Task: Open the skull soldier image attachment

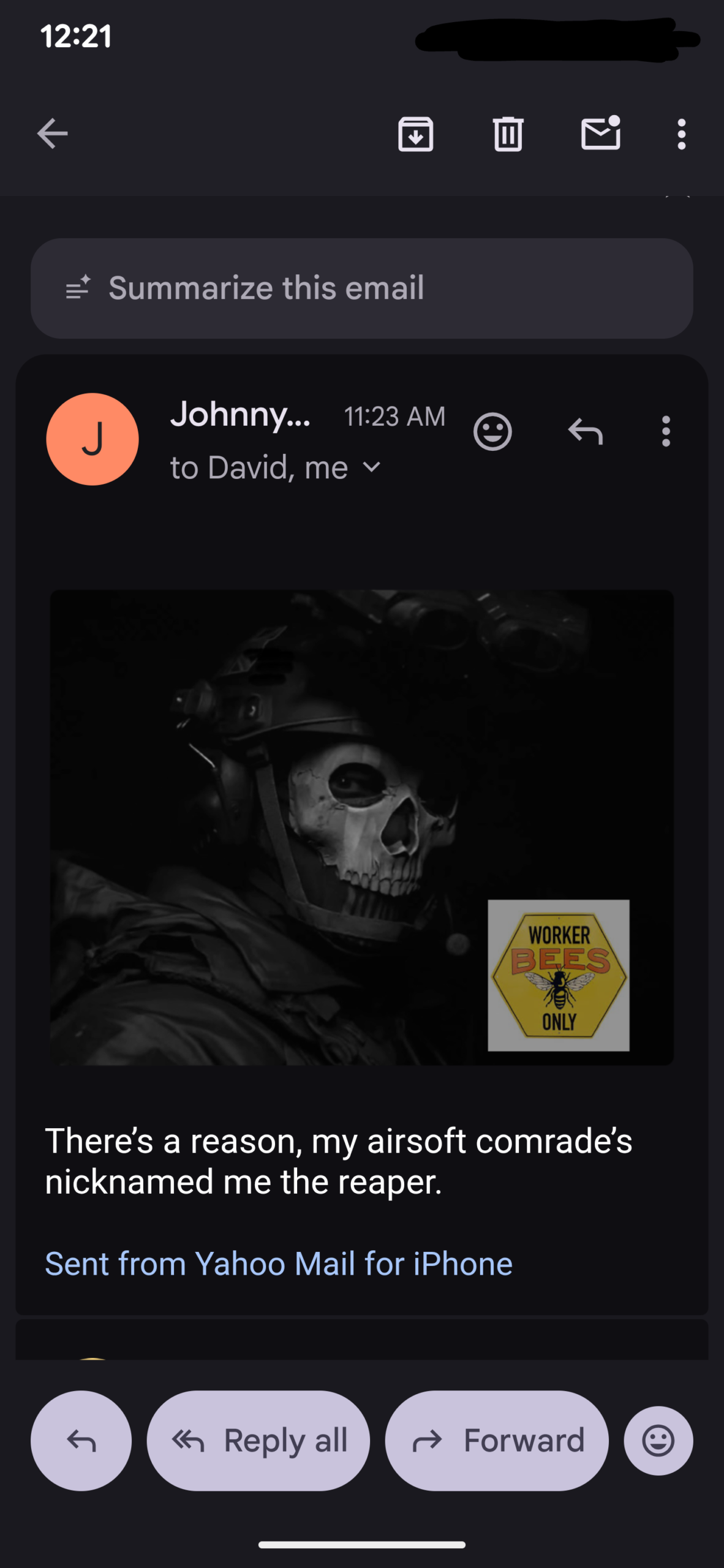Action: 361,827
